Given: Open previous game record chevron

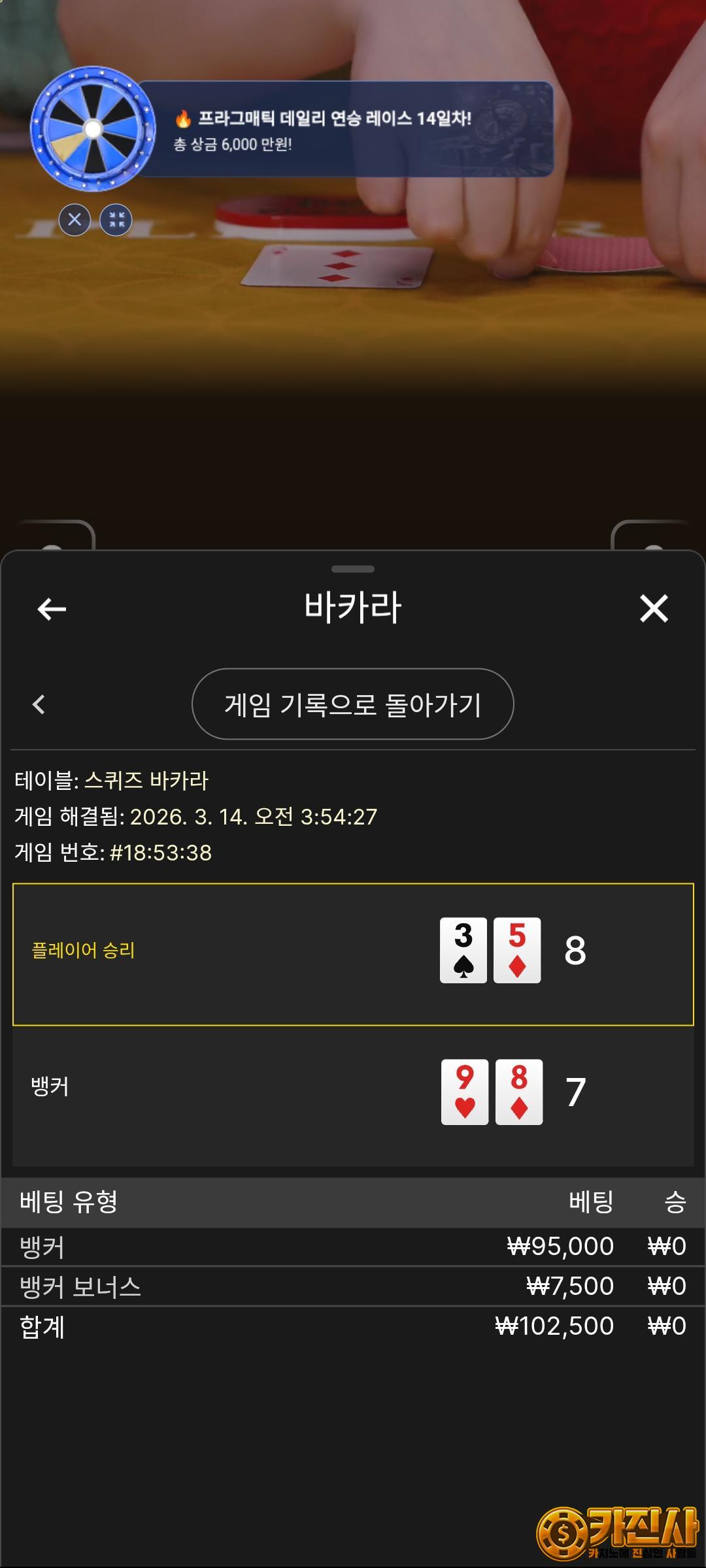Looking at the screenshot, I should click(39, 704).
